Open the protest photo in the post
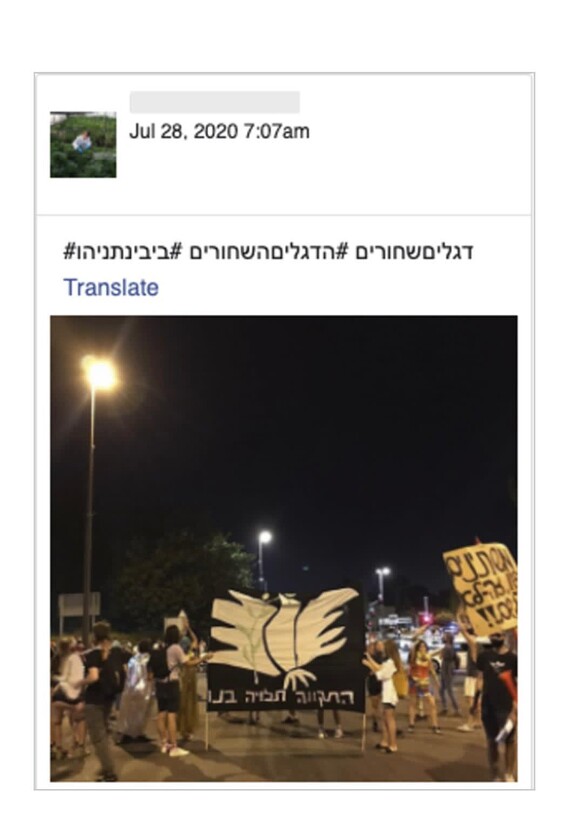This screenshot has width=566, height=830. (x=284, y=548)
